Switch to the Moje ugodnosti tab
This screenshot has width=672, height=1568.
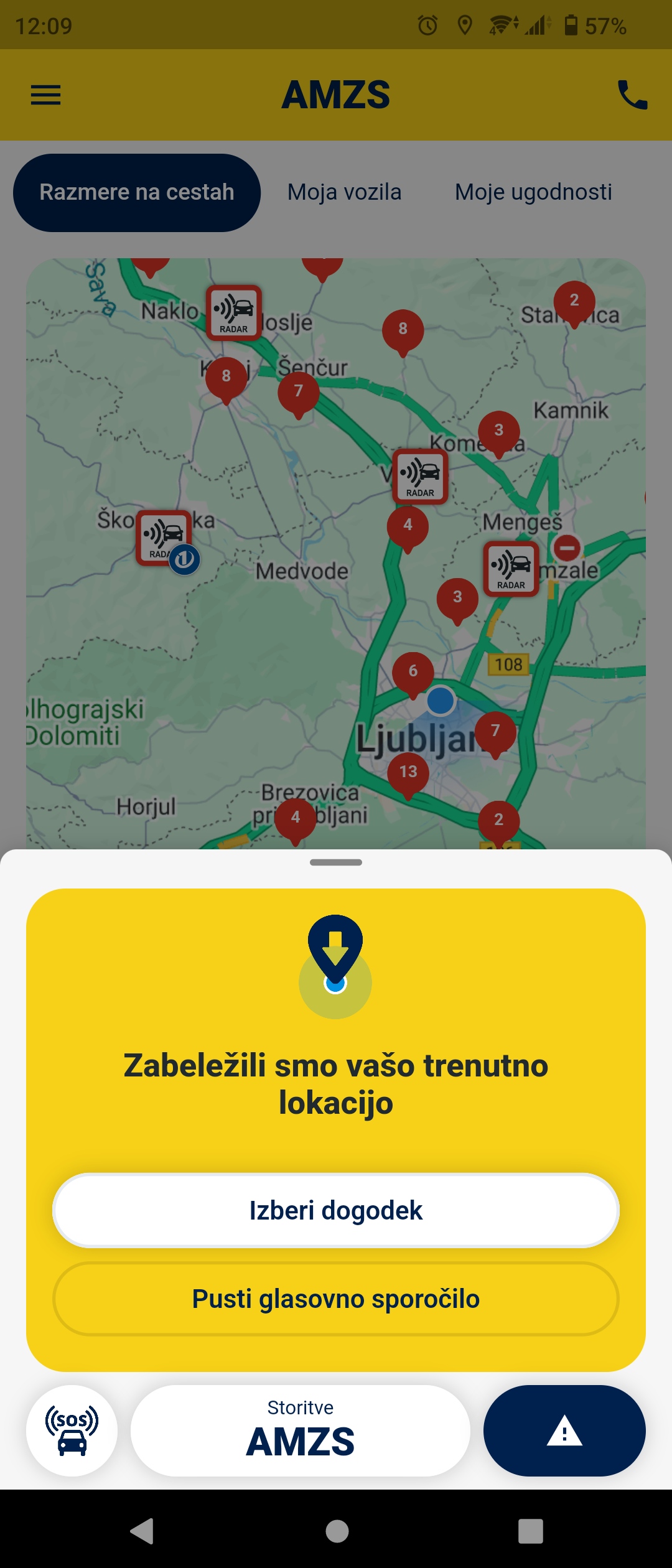click(x=533, y=192)
